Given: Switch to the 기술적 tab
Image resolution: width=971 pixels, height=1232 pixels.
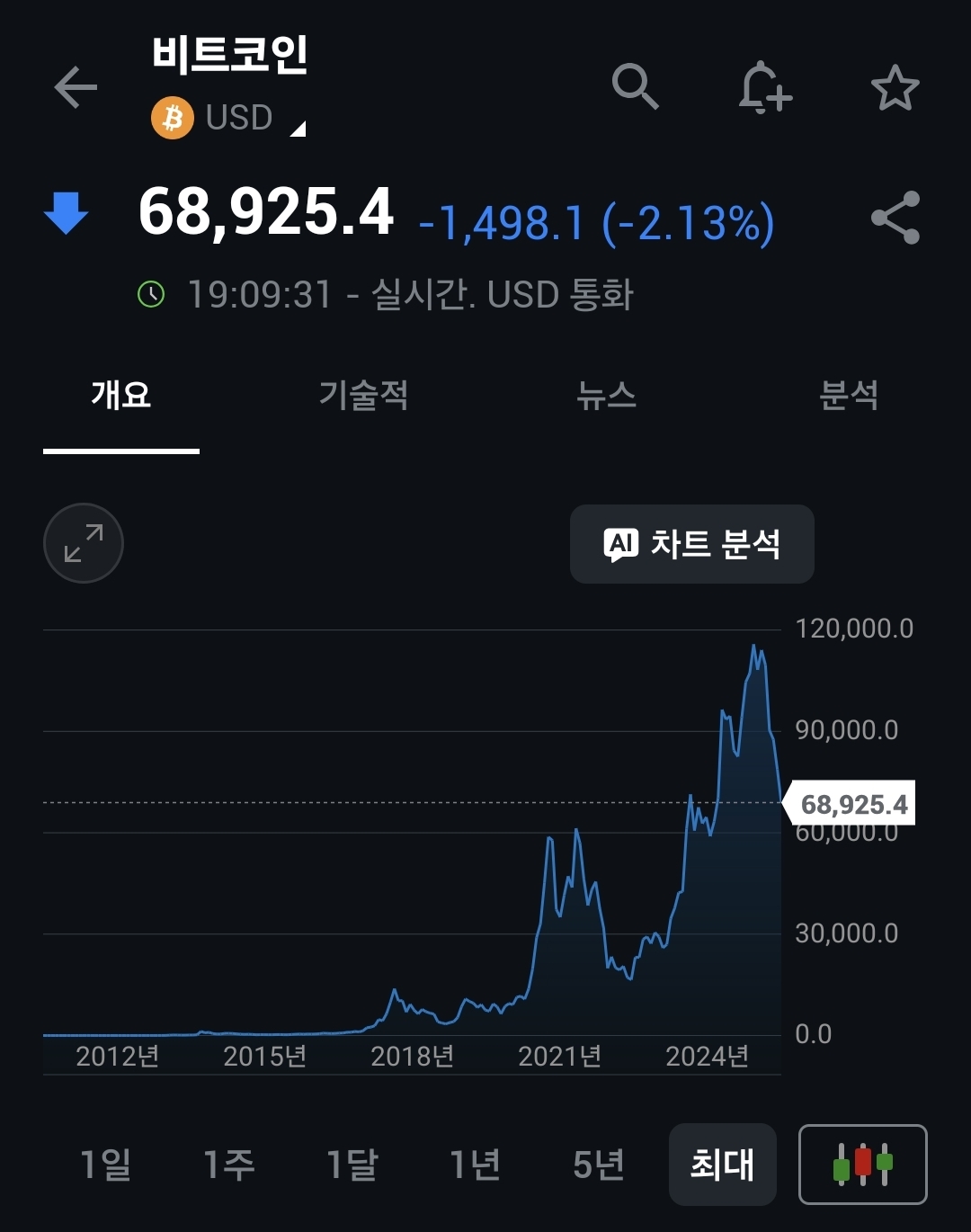Looking at the screenshot, I should 363,395.
